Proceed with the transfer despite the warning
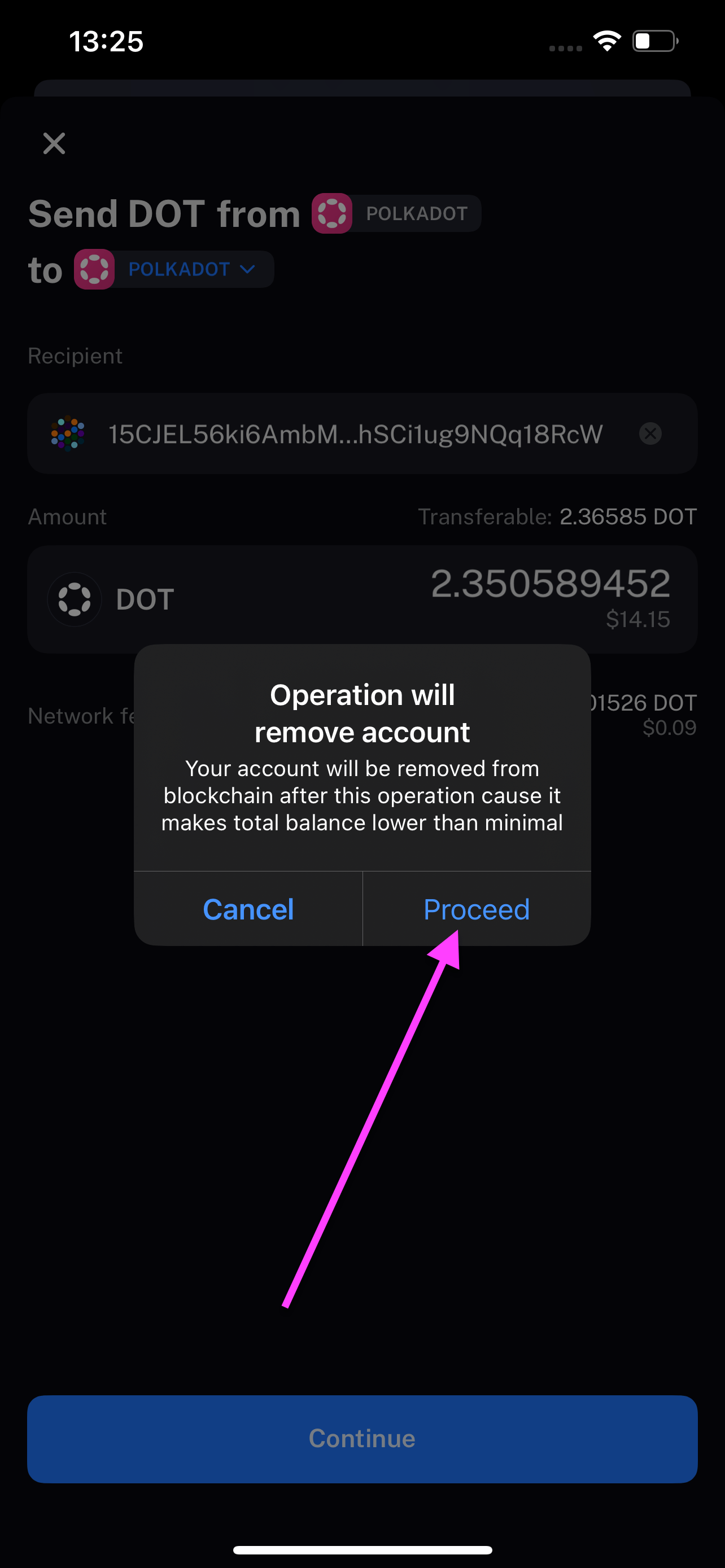The width and height of the screenshot is (725, 1568). pos(476,909)
